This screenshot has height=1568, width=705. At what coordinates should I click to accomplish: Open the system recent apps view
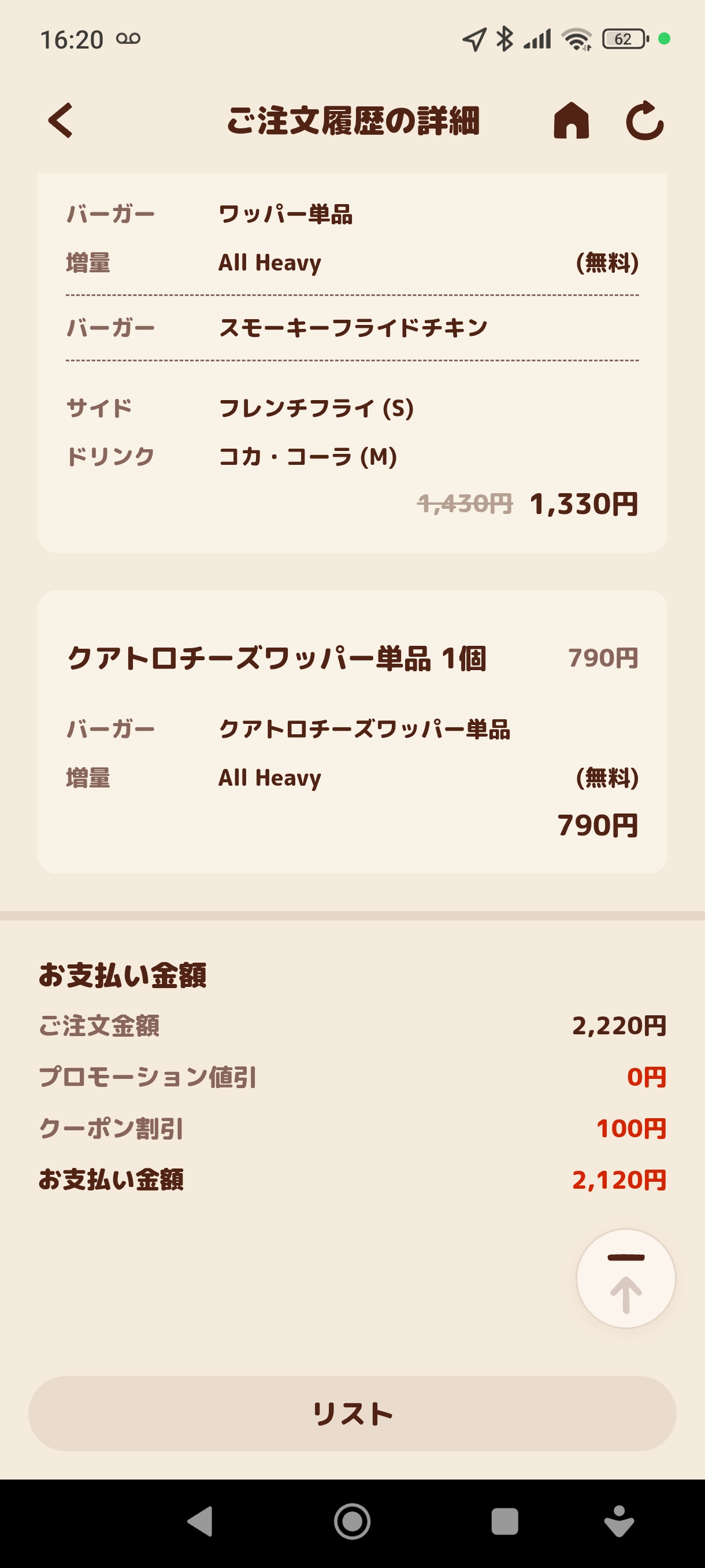coord(504,1521)
